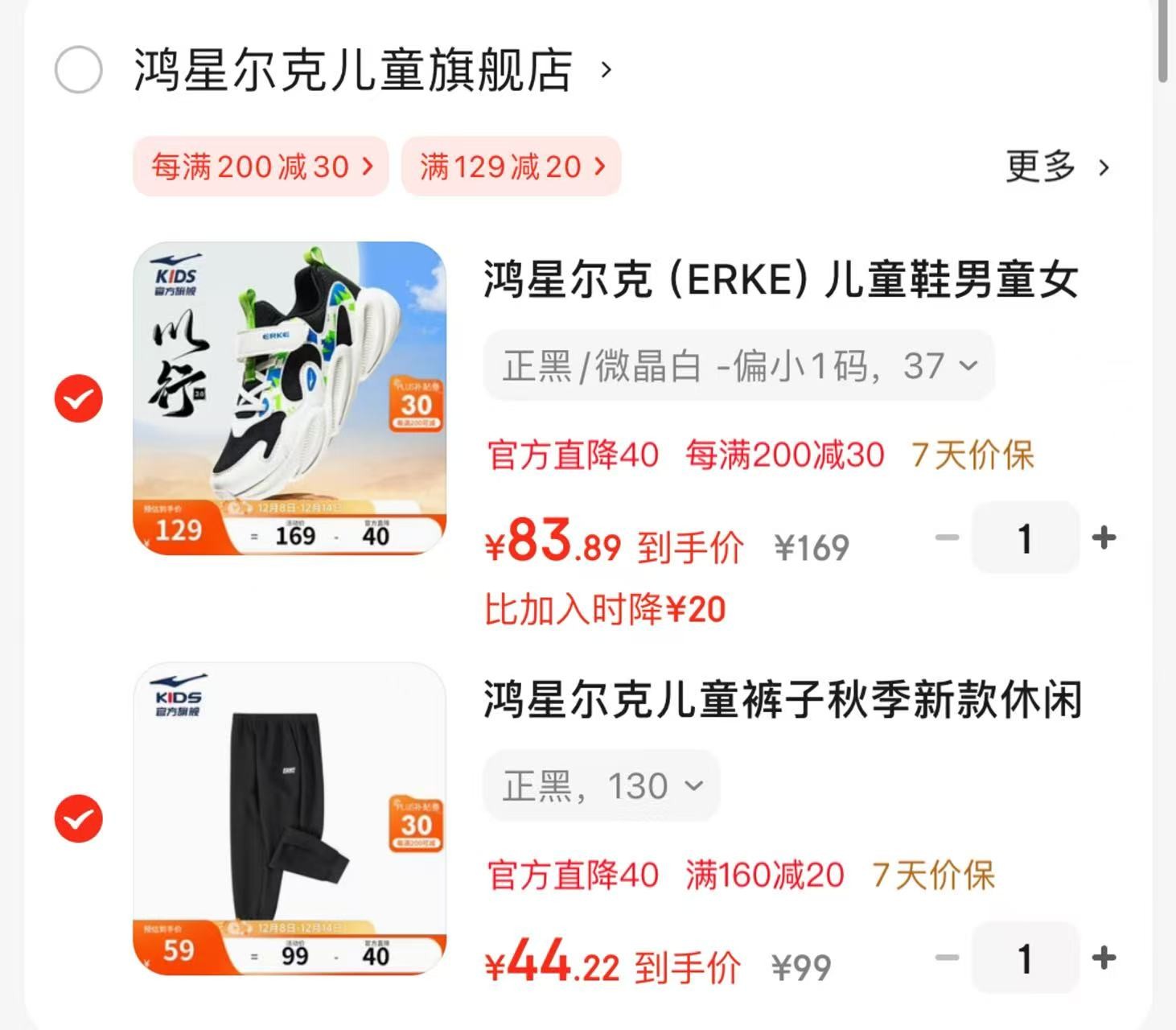Open the 鸿星尔克儿童裤子 product title
This screenshot has height=1030, width=1176.
[x=783, y=698]
